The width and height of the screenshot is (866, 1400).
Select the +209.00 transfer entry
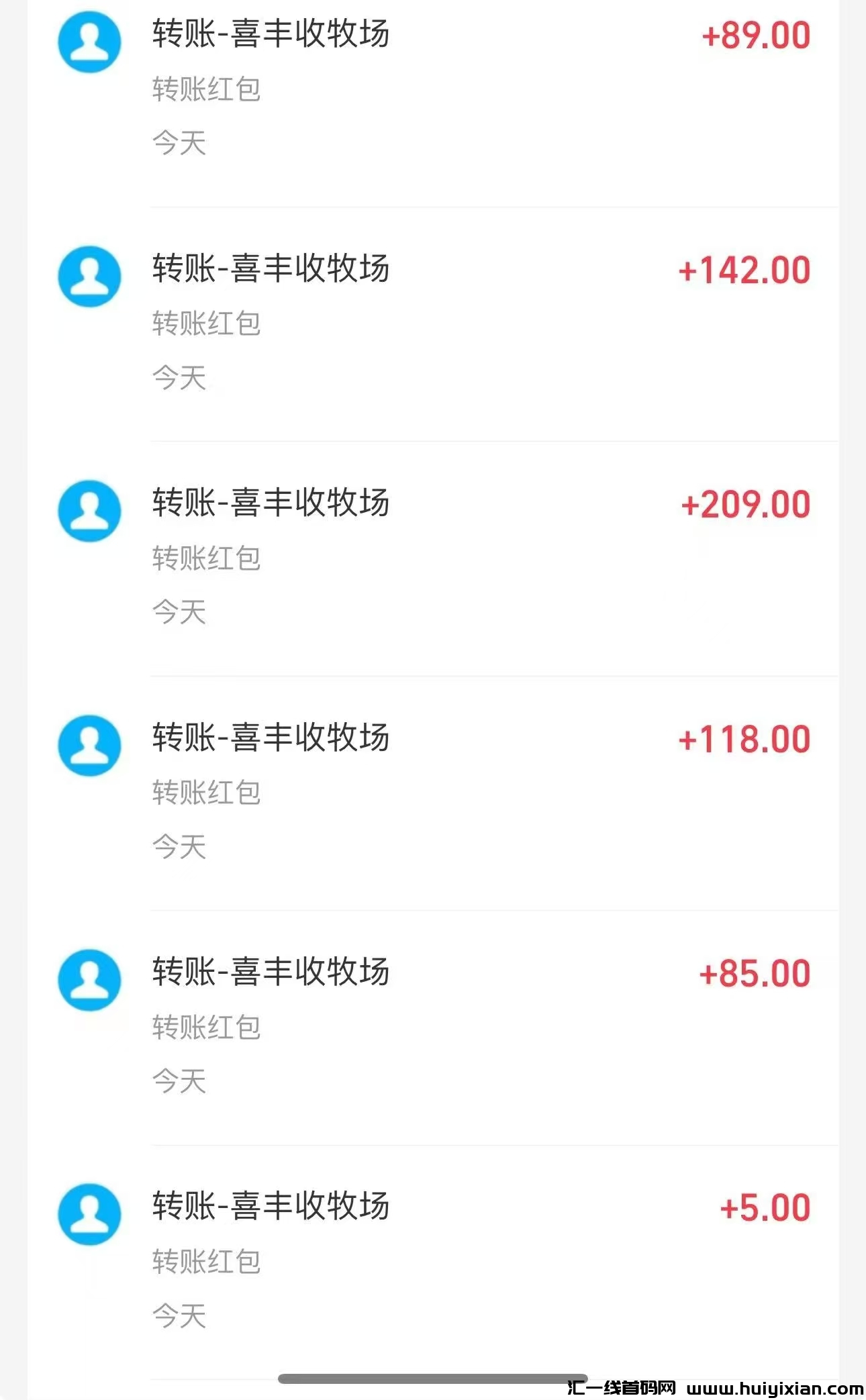[x=433, y=557]
